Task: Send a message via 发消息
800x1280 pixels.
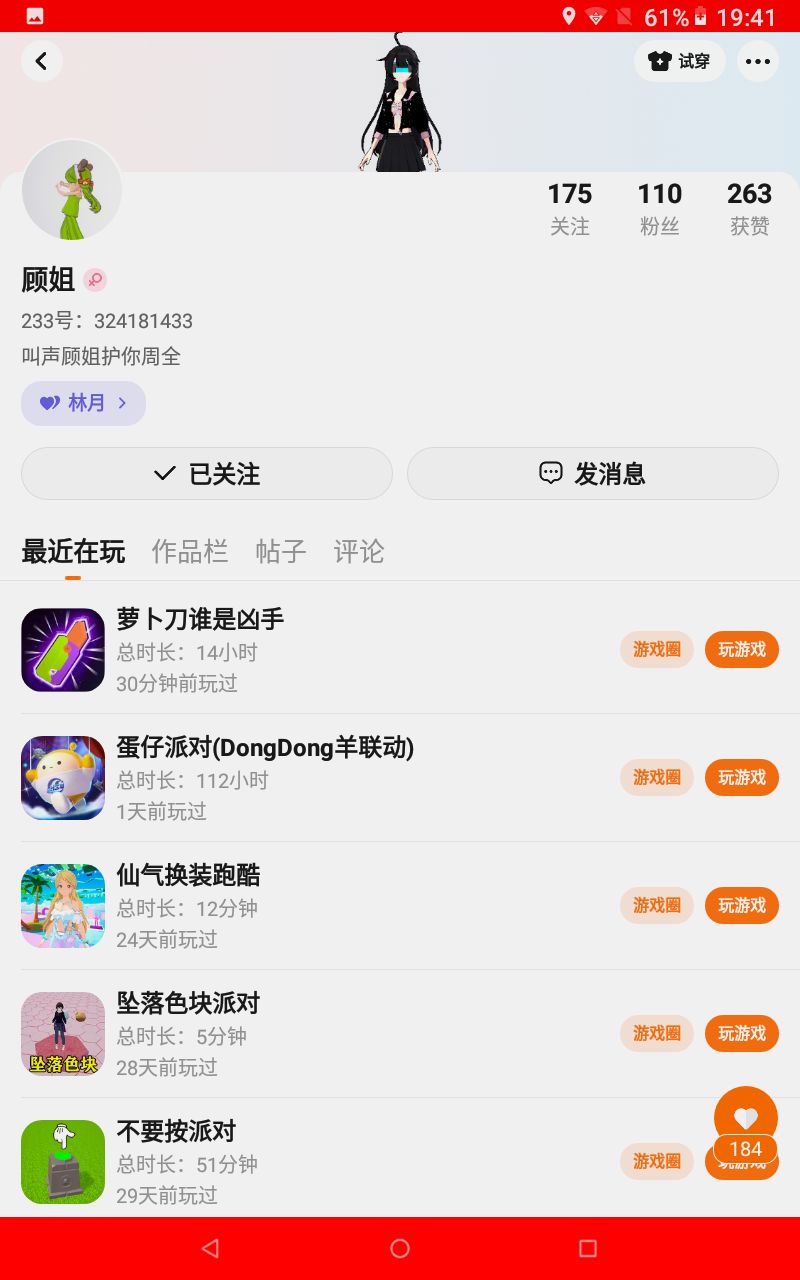Action: pos(593,473)
